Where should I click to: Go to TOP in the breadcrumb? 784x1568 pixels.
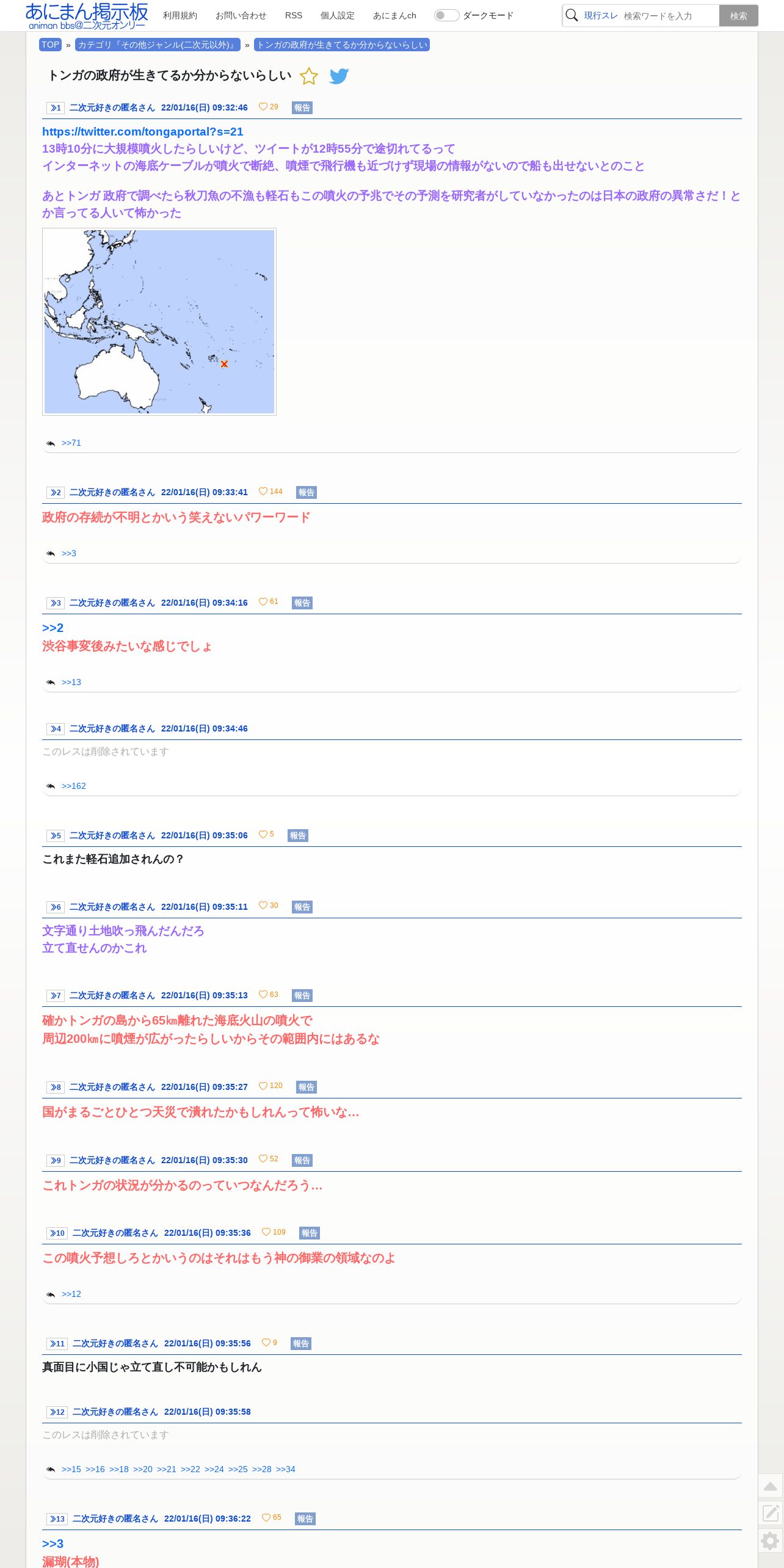[50, 45]
